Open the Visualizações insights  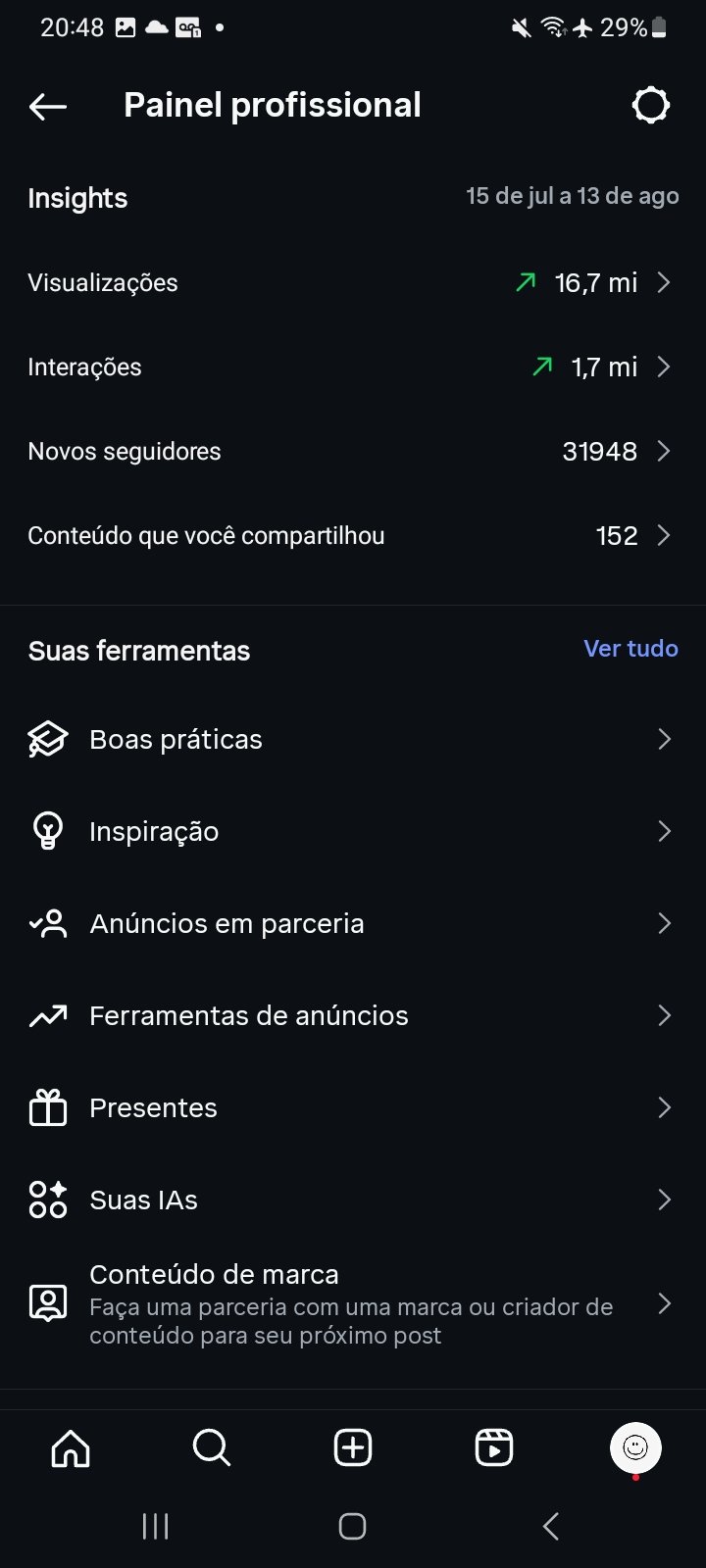(x=353, y=283)
